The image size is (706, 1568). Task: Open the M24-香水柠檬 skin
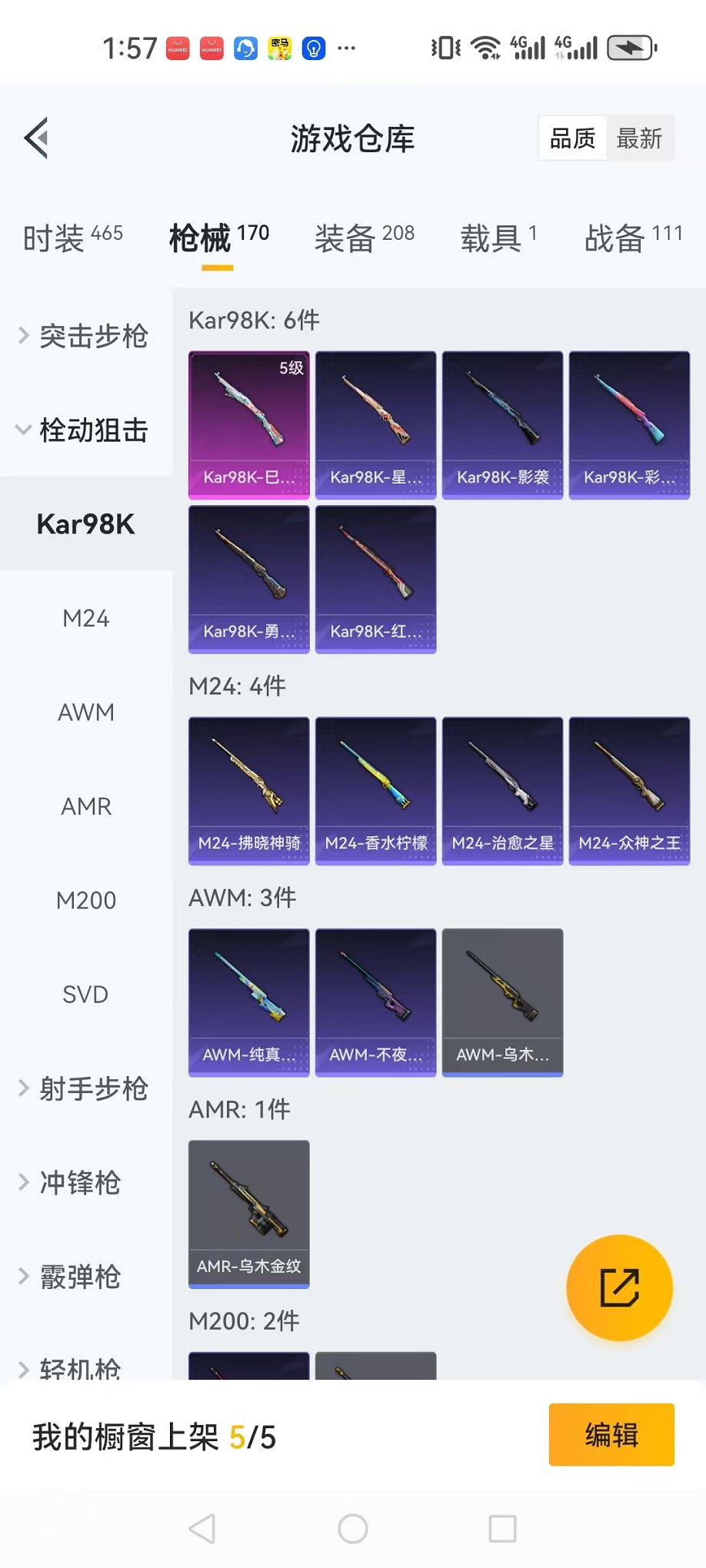coord(375,791)
